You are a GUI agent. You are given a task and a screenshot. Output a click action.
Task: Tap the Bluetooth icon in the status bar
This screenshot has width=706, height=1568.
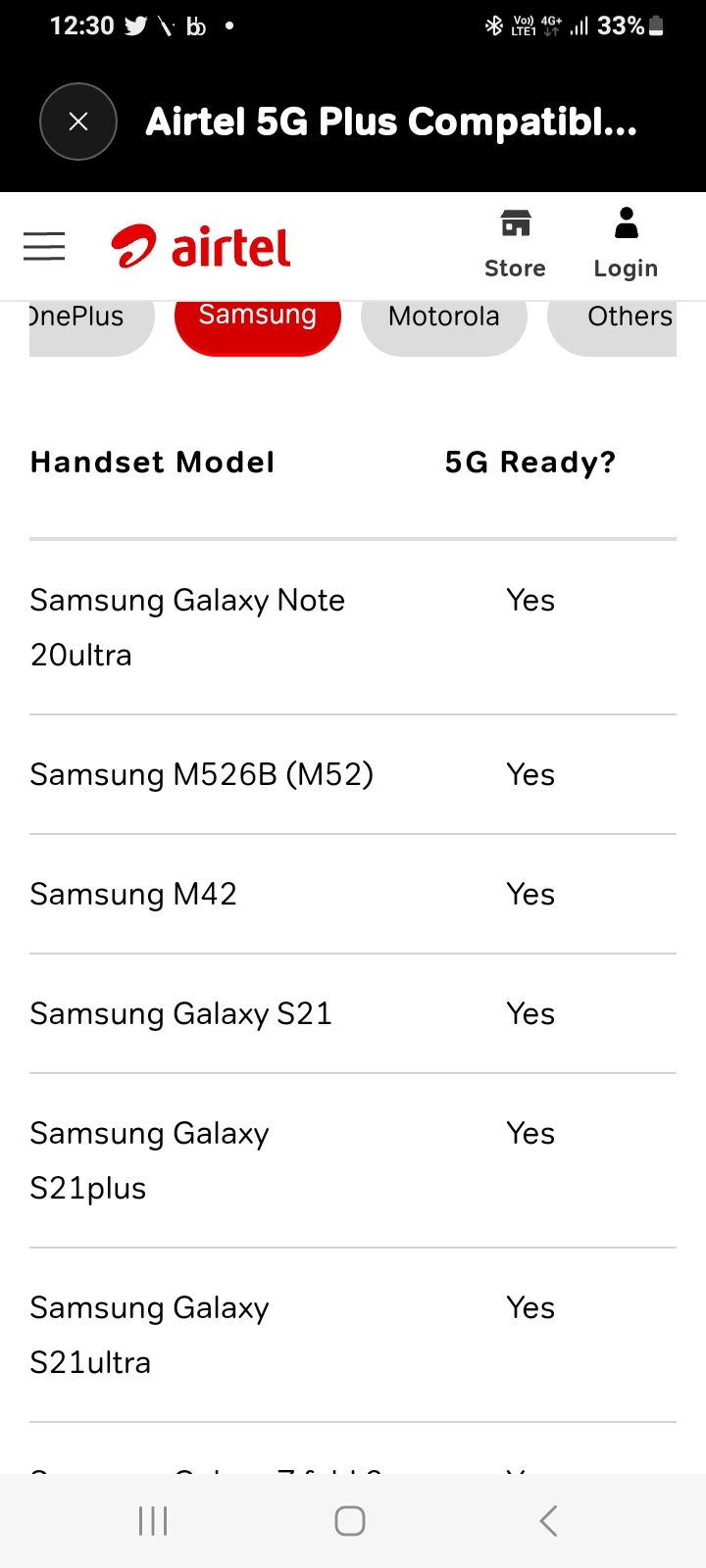tap(495, 25)
